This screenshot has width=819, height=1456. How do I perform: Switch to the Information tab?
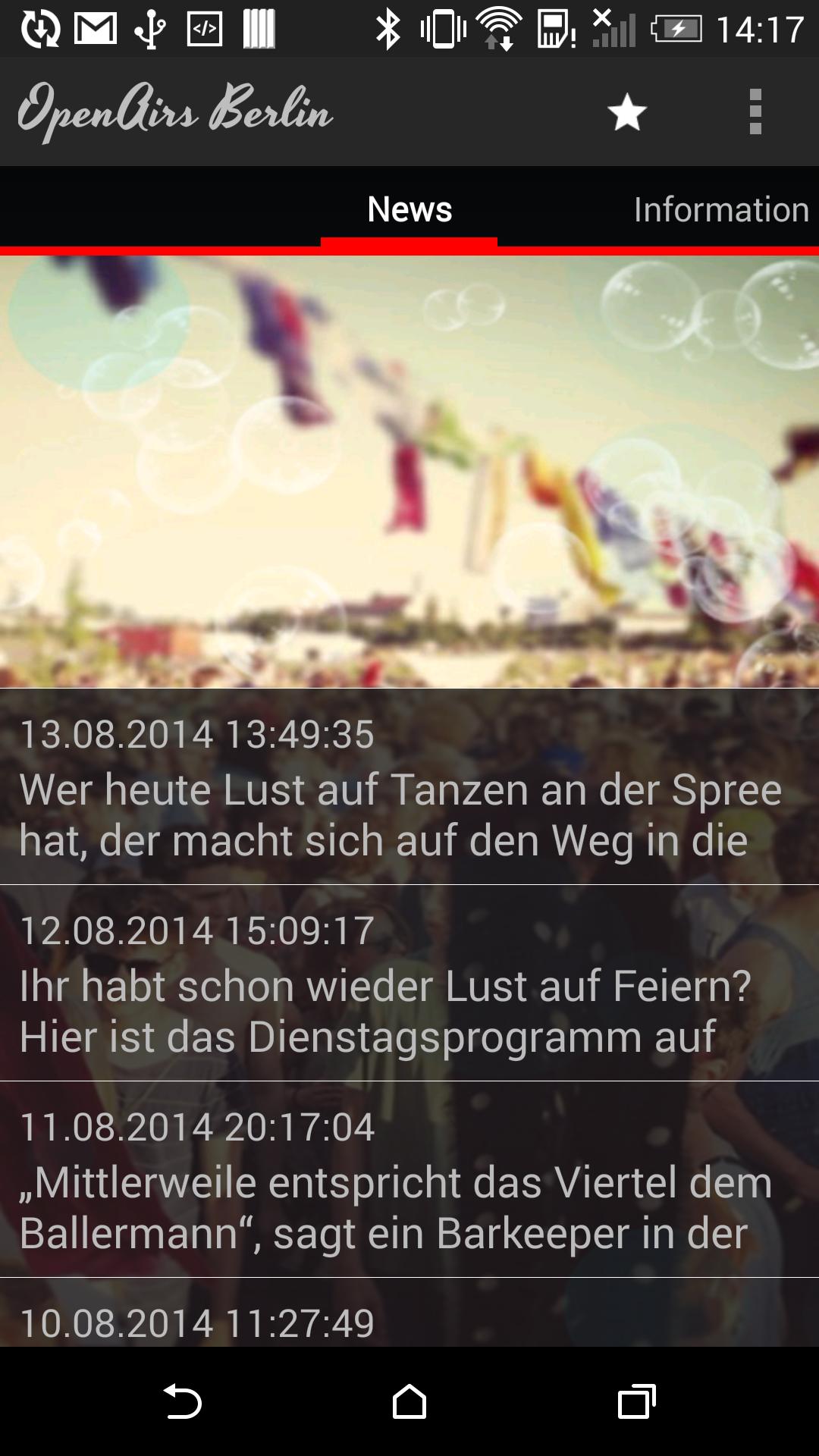[x=720, y=209]
